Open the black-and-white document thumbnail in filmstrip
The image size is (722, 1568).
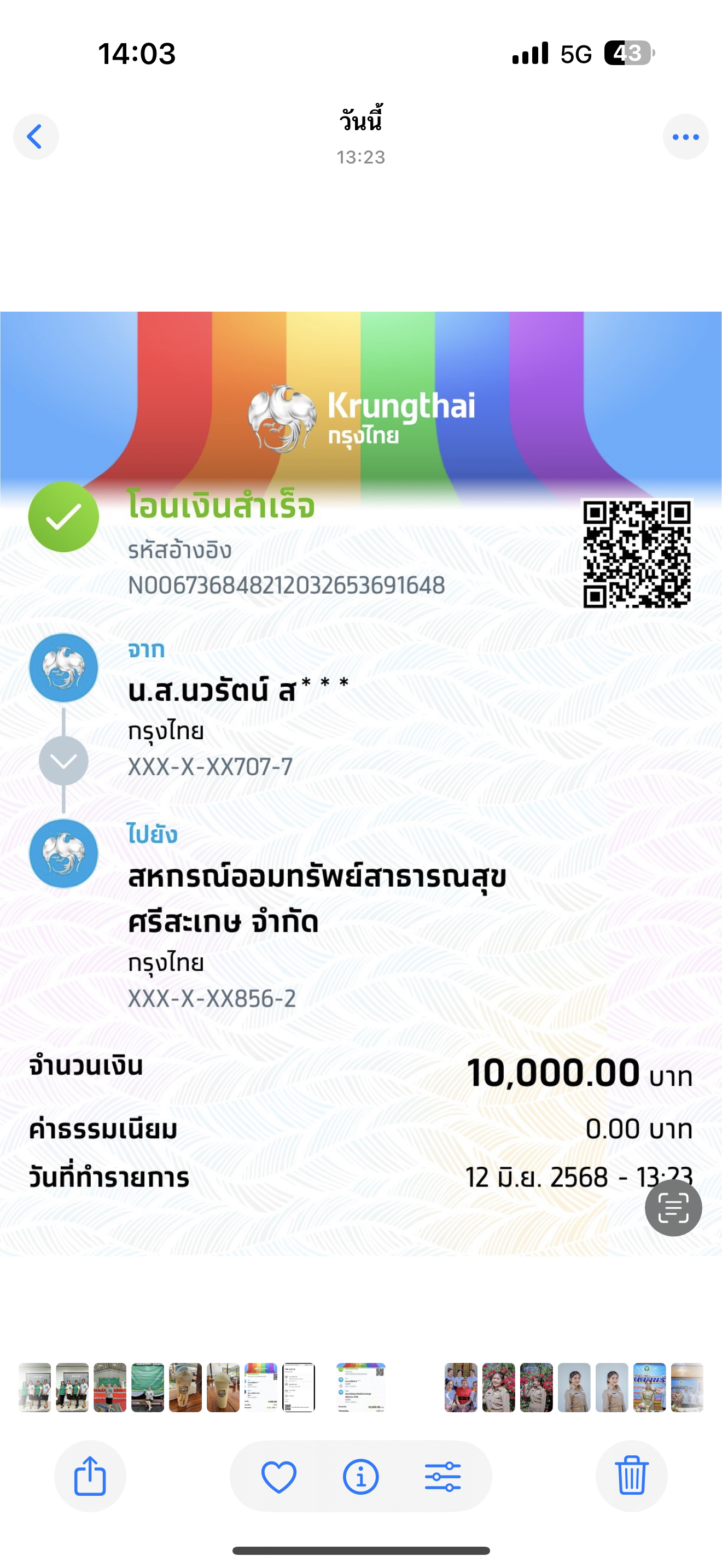coord(299,1387)
